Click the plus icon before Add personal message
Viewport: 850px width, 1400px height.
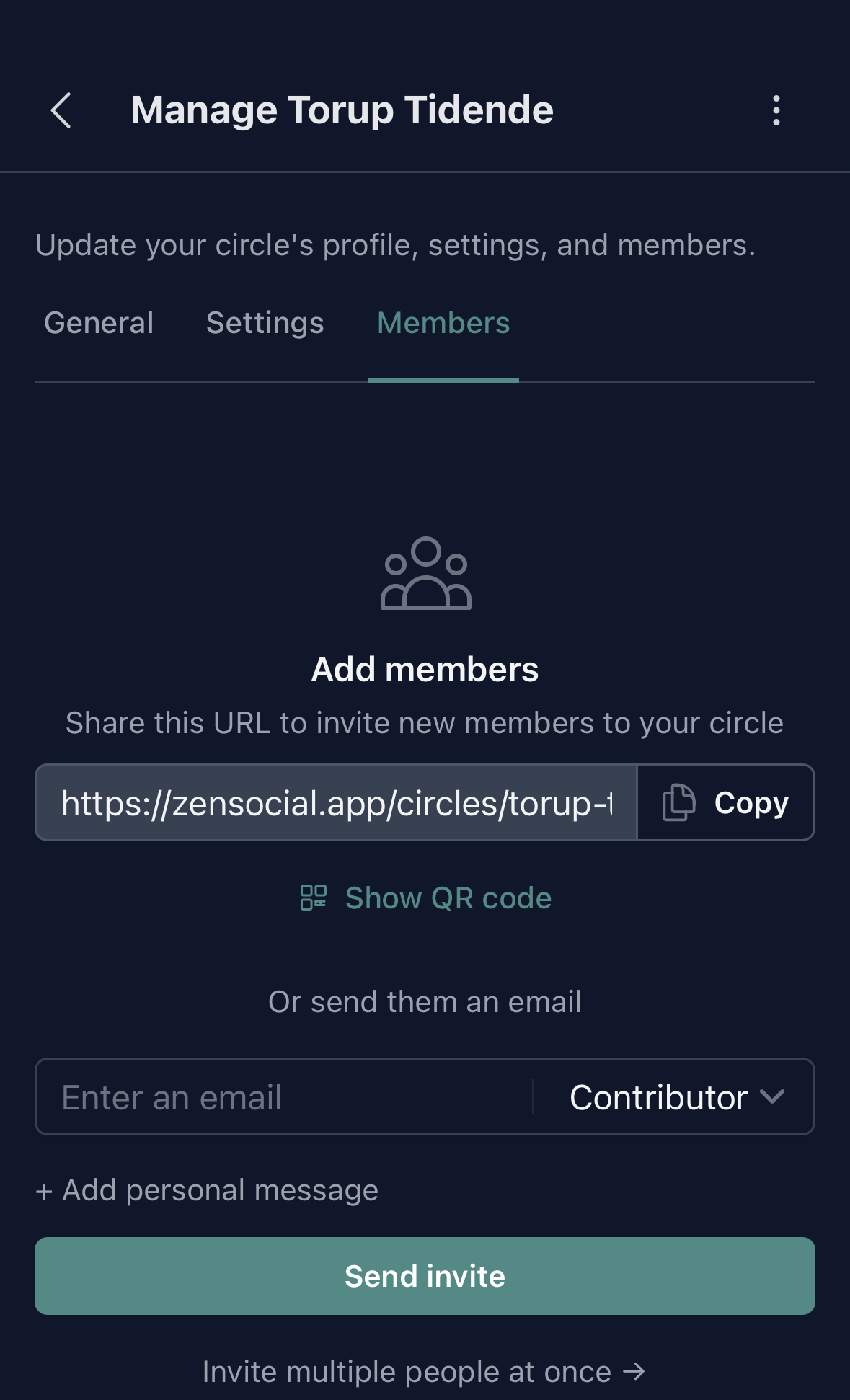pyautogui.click(x=44, y=1189)
